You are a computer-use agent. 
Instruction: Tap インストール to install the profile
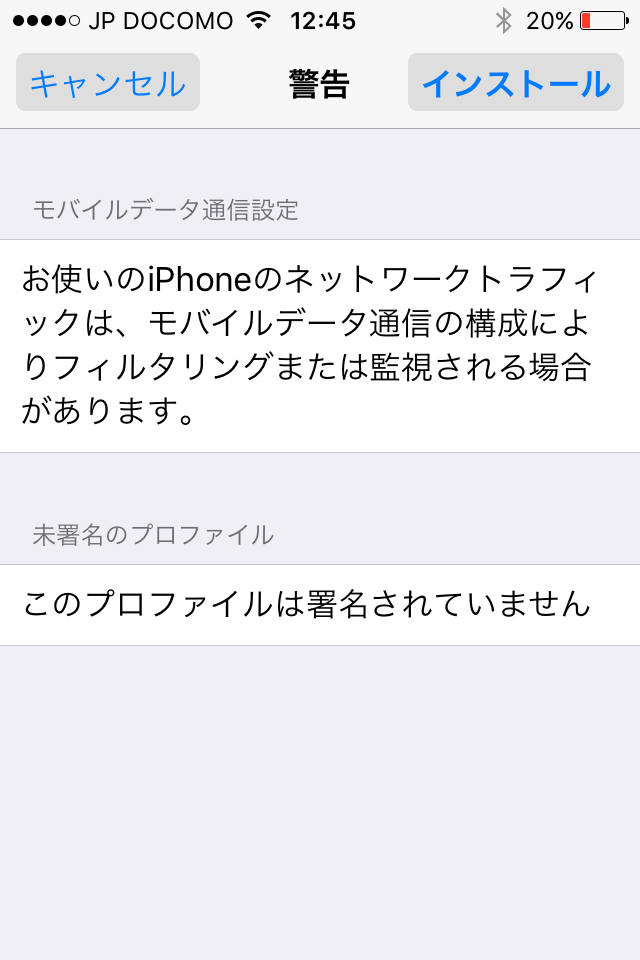click(x=515, y=83)
